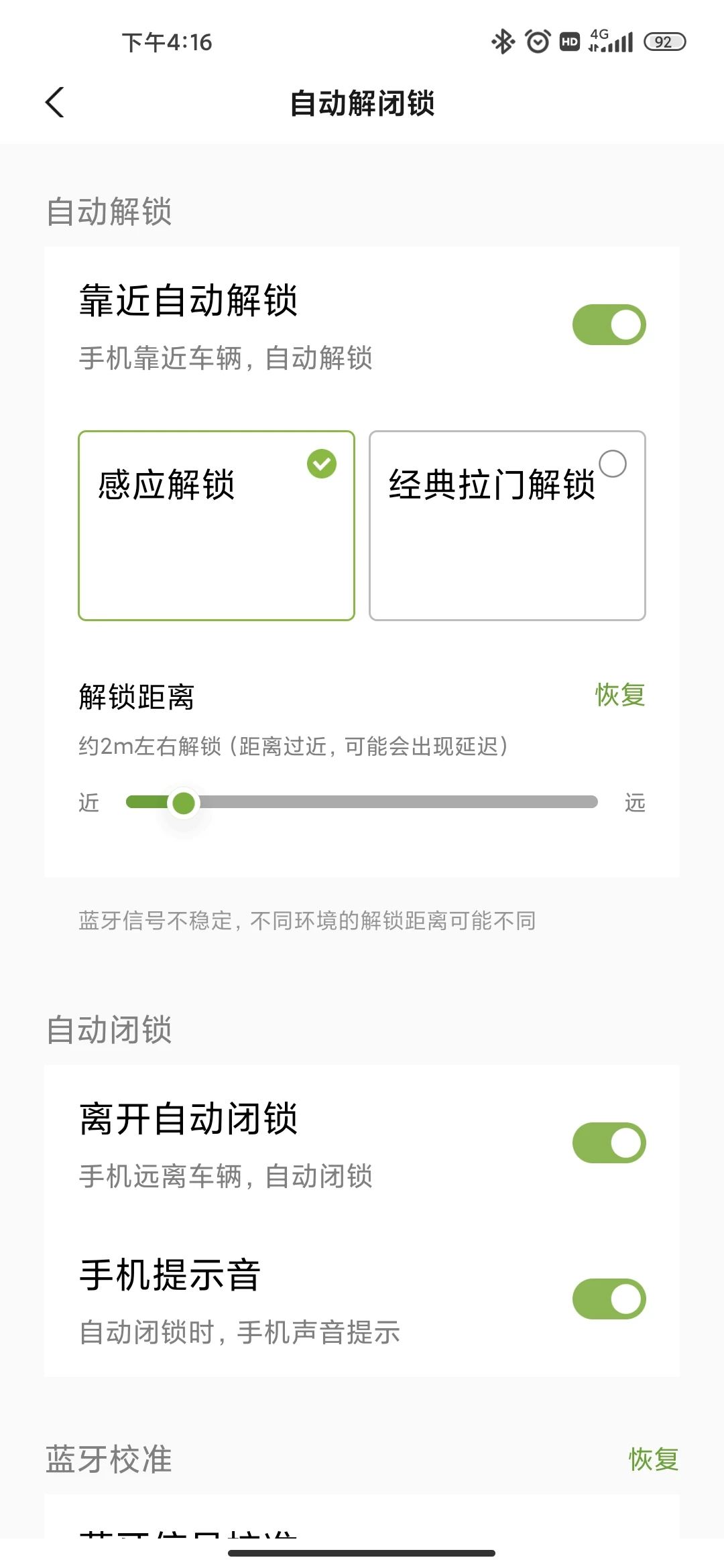Tap 恢复 next to 解锁距离
Viewport: 724px width, 1568px height.
tap(620, 695)
